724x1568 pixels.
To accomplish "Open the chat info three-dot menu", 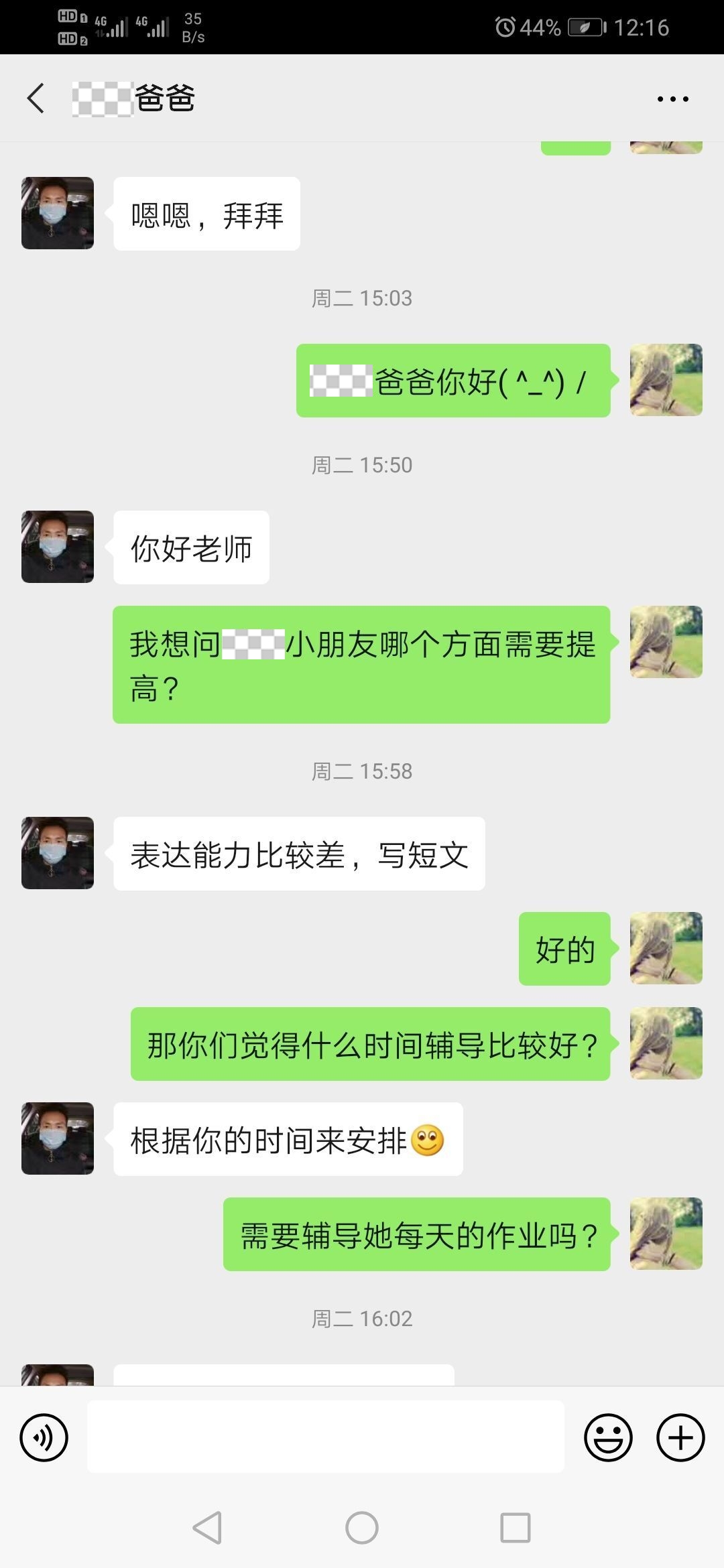I will pos(672,99).
